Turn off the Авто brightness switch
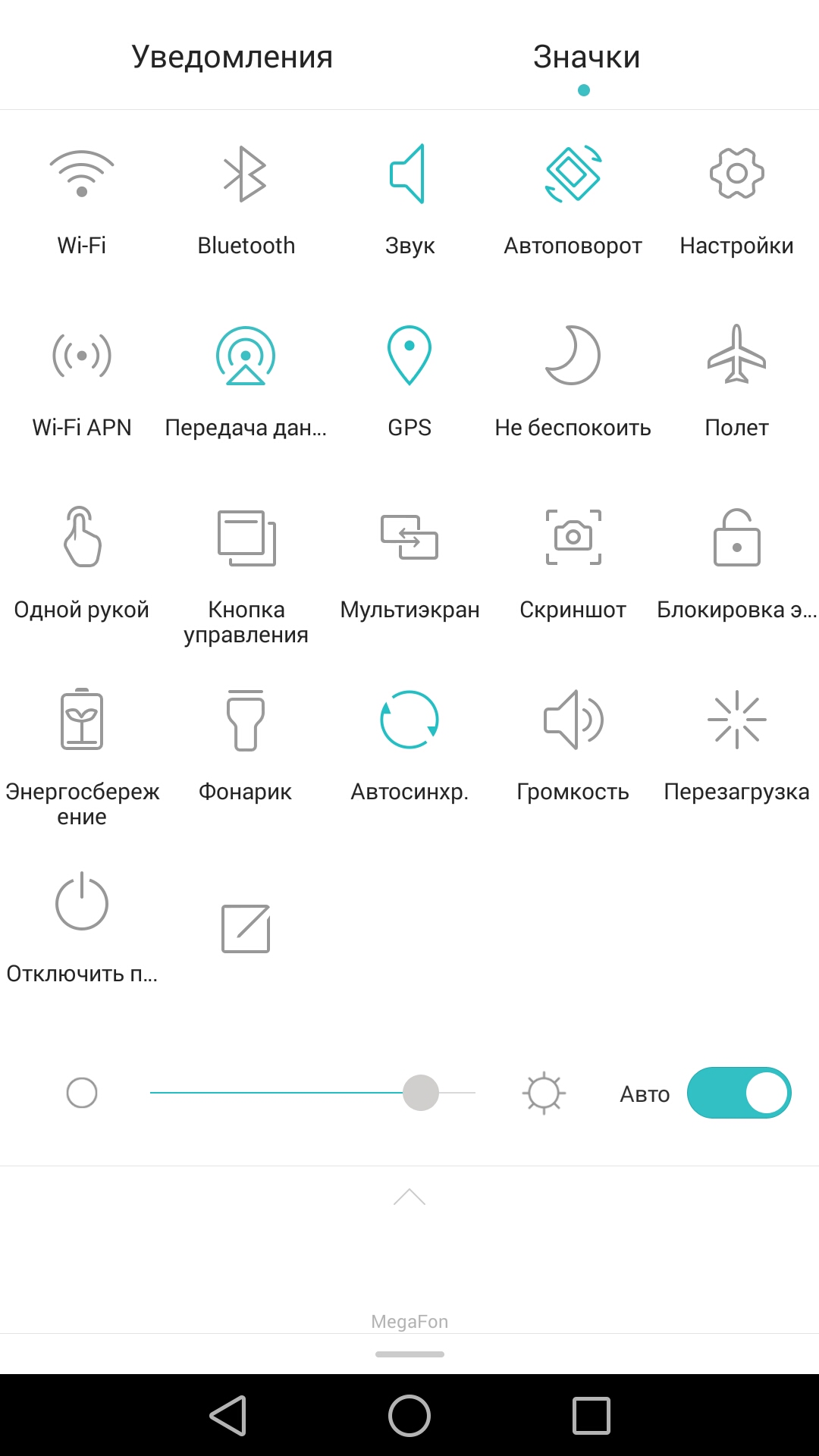The height and width of the screenshot is (1456, 819). [739, 1094]
